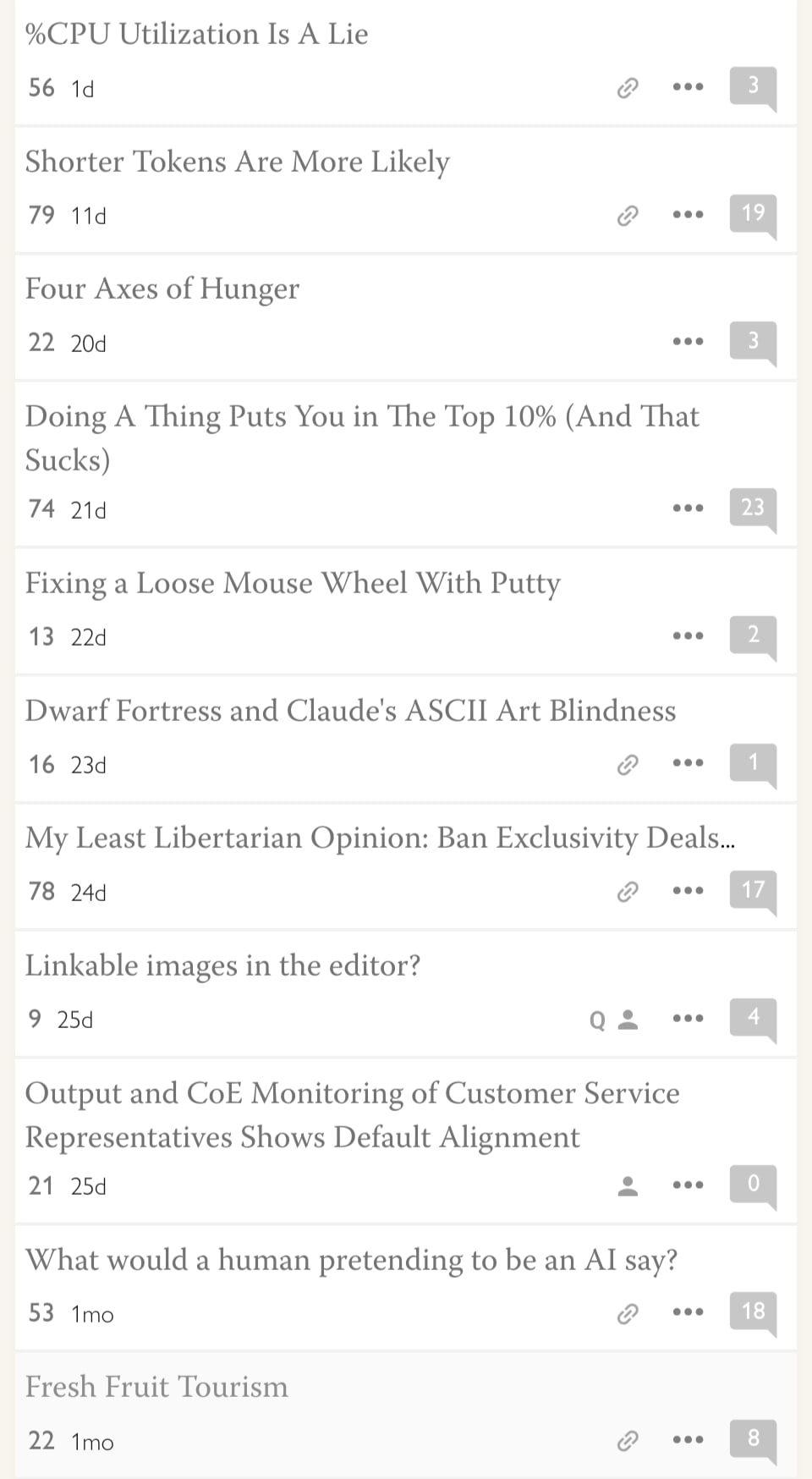812x1479 pixels.
Task: View the 23 comments on 'Doing A Thing' post
Action: pos(753,508)
